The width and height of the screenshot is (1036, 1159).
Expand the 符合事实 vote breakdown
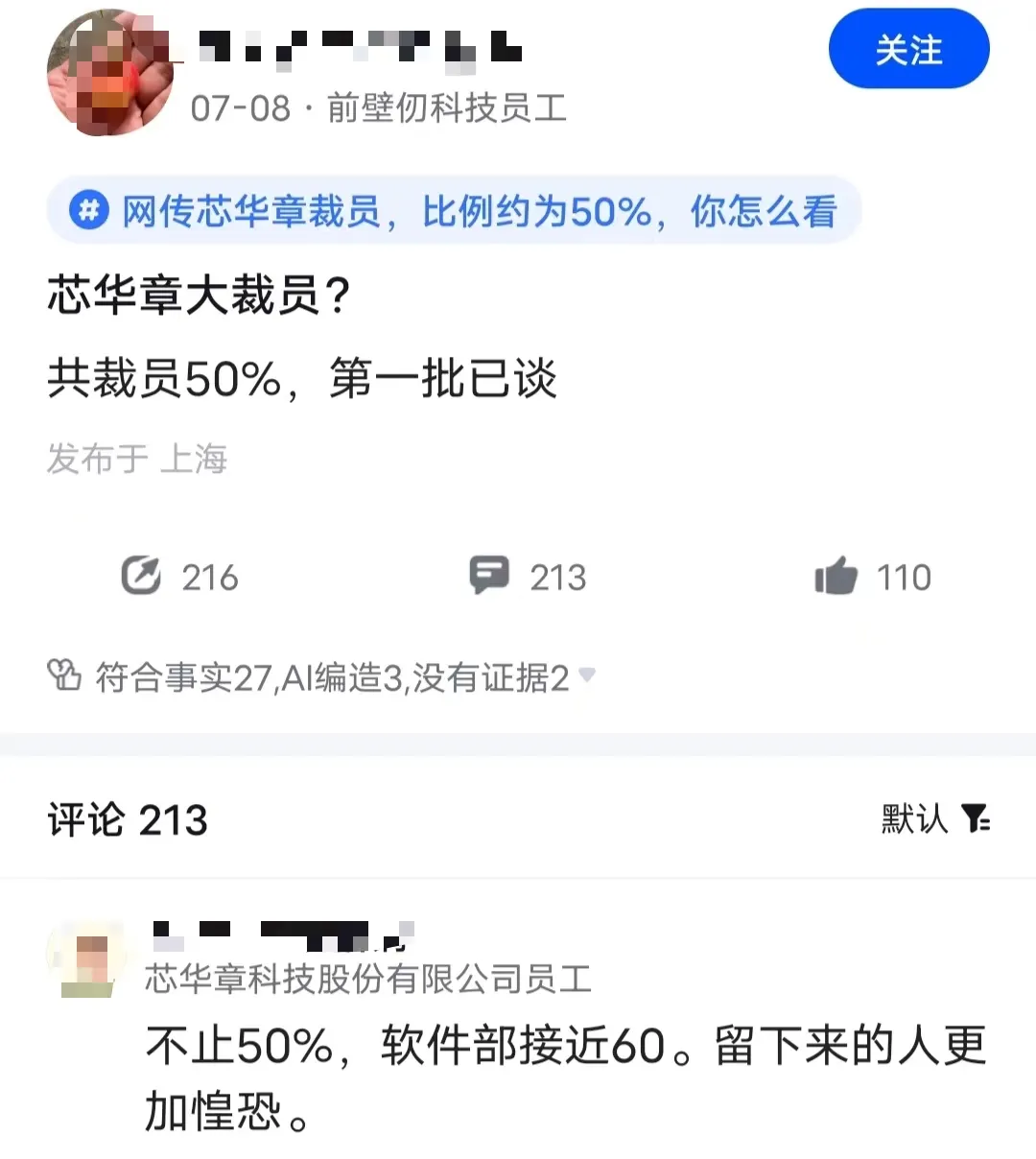click(x=587, y=675)
